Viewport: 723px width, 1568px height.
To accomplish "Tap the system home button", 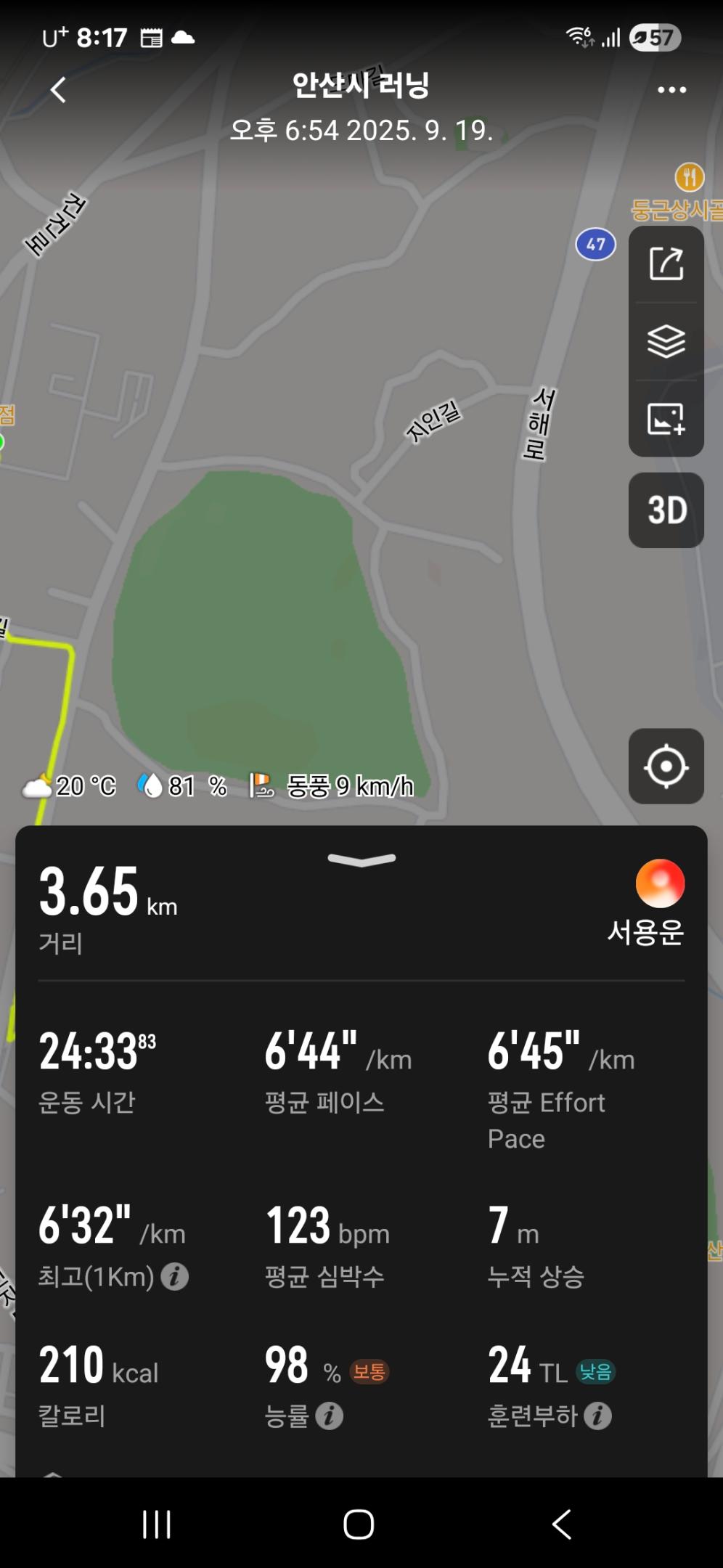I will pyautogui.click(x=359, y=1524).
